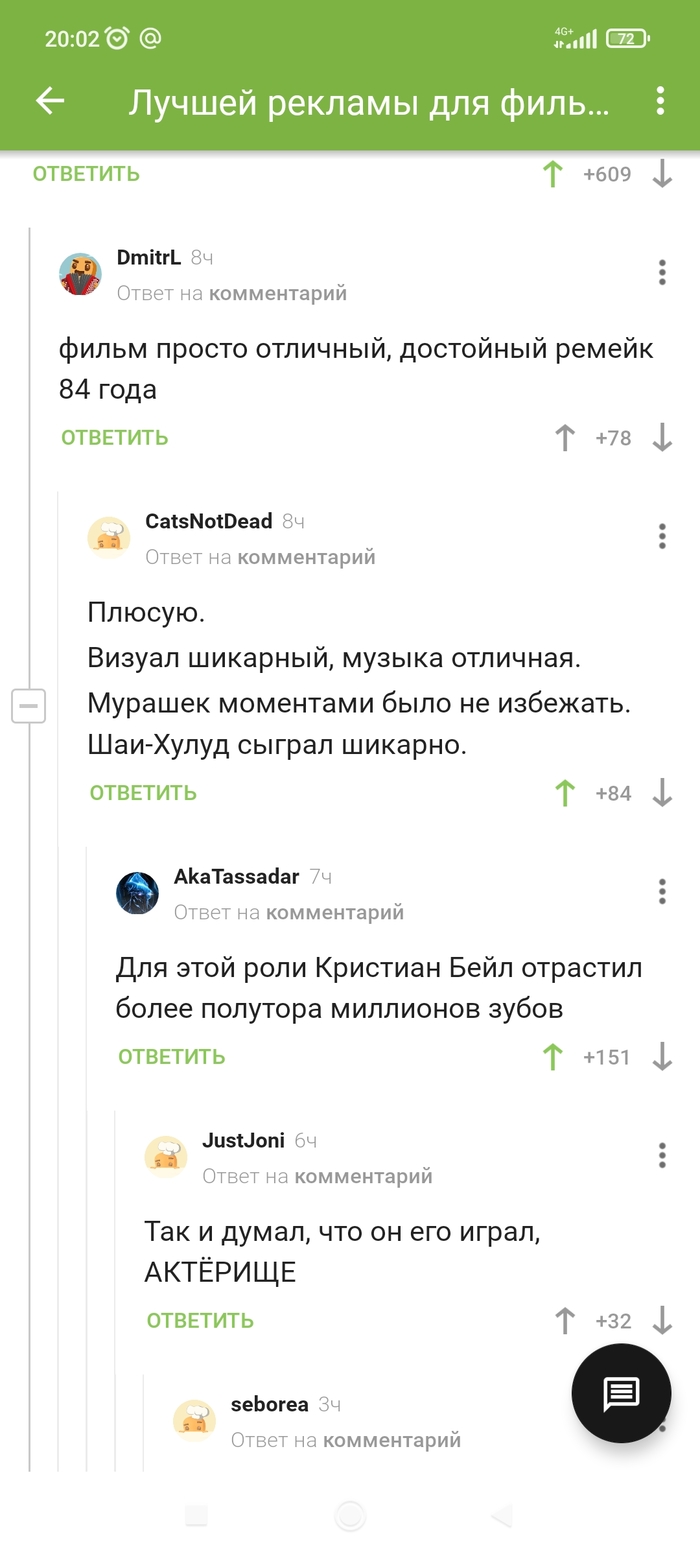Collapse the comment thread with minus button
Screen dimensions: 700x1556
click(x=28, y=706)
